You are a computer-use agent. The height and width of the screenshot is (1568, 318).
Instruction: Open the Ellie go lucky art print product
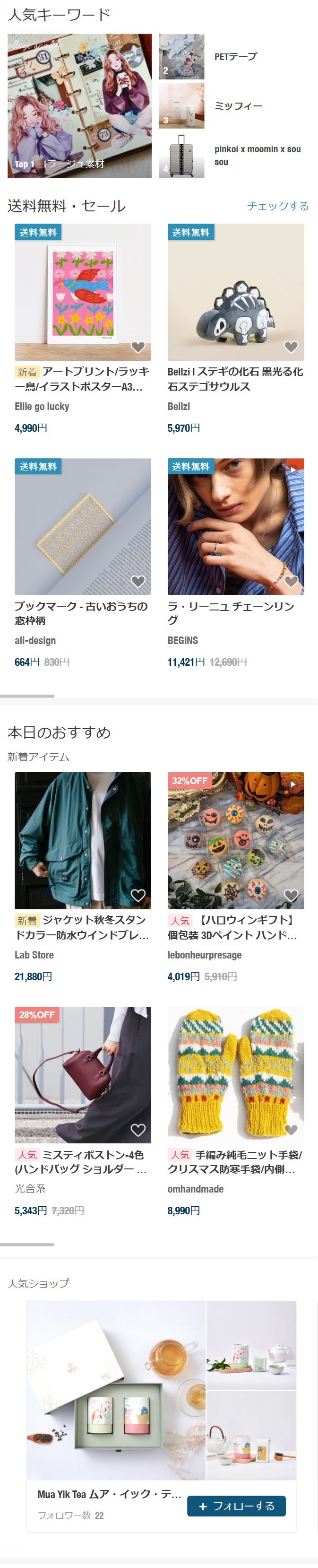pos(83,292)
